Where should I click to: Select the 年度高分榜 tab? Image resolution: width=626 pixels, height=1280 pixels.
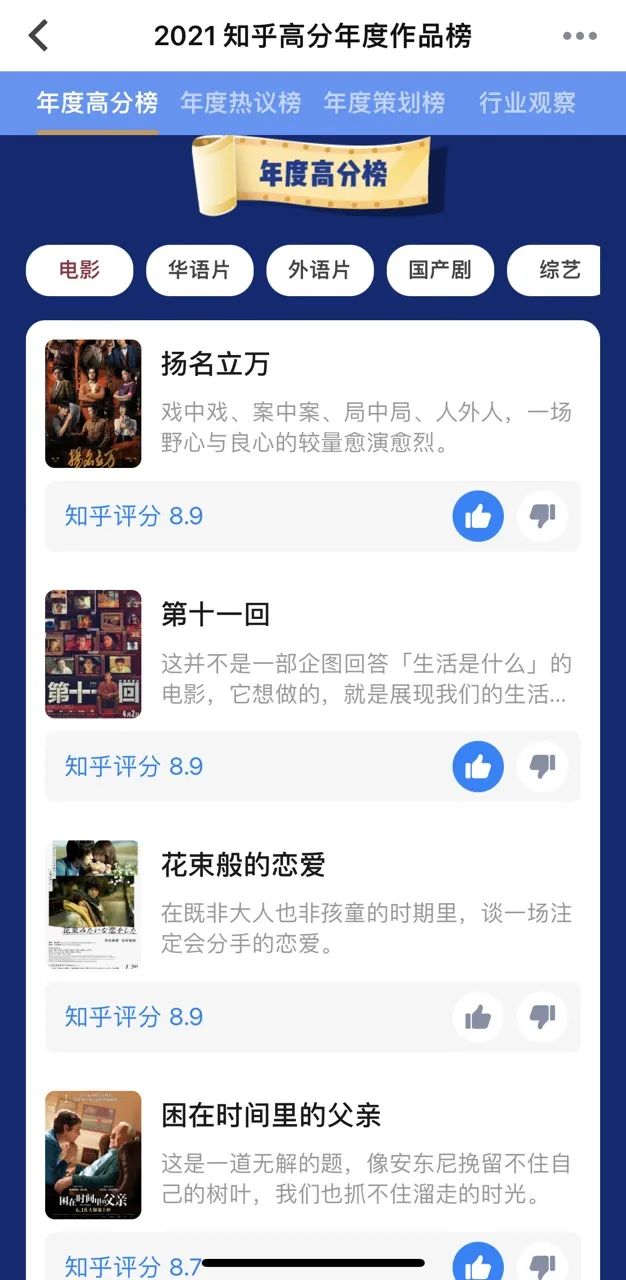tap(97, 102)
